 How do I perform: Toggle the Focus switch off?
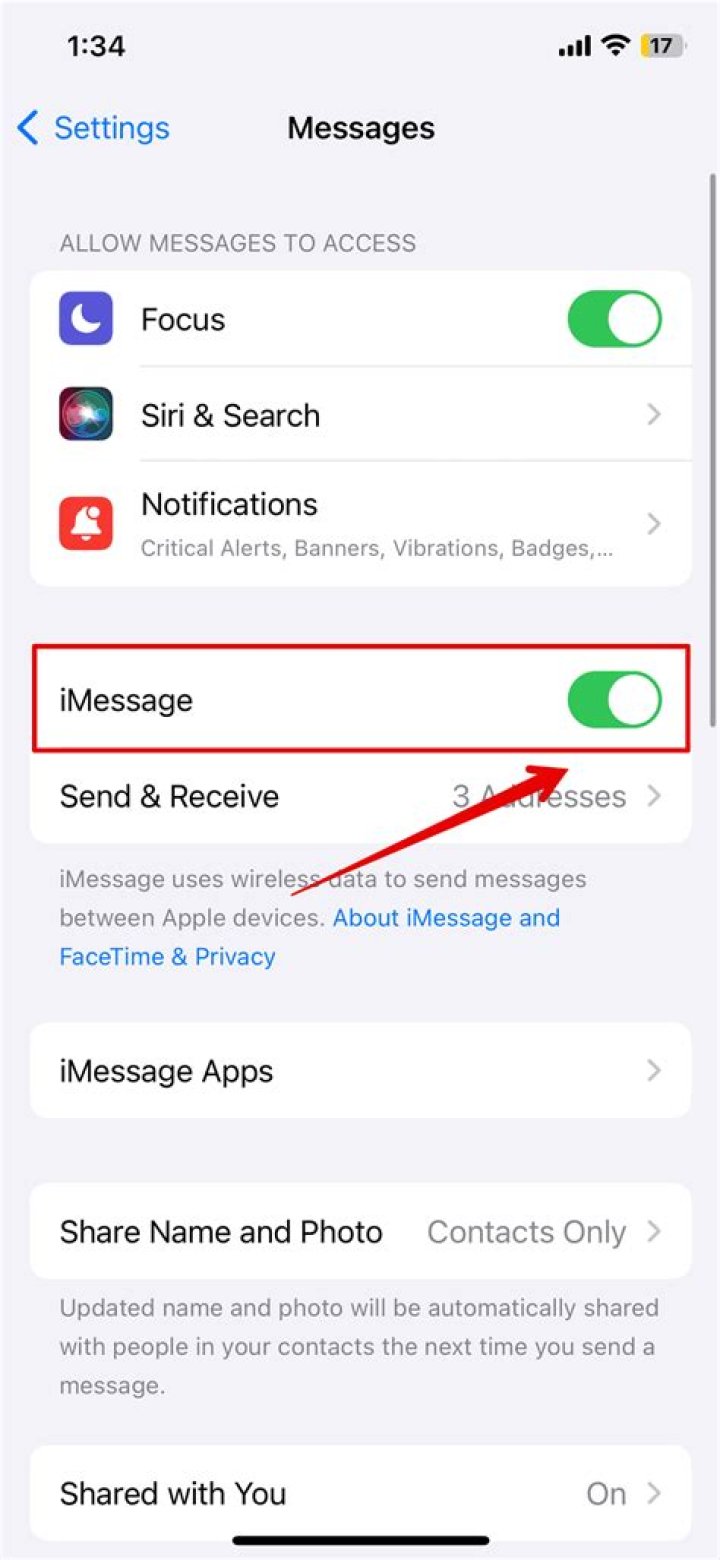[x=614, y=319]
